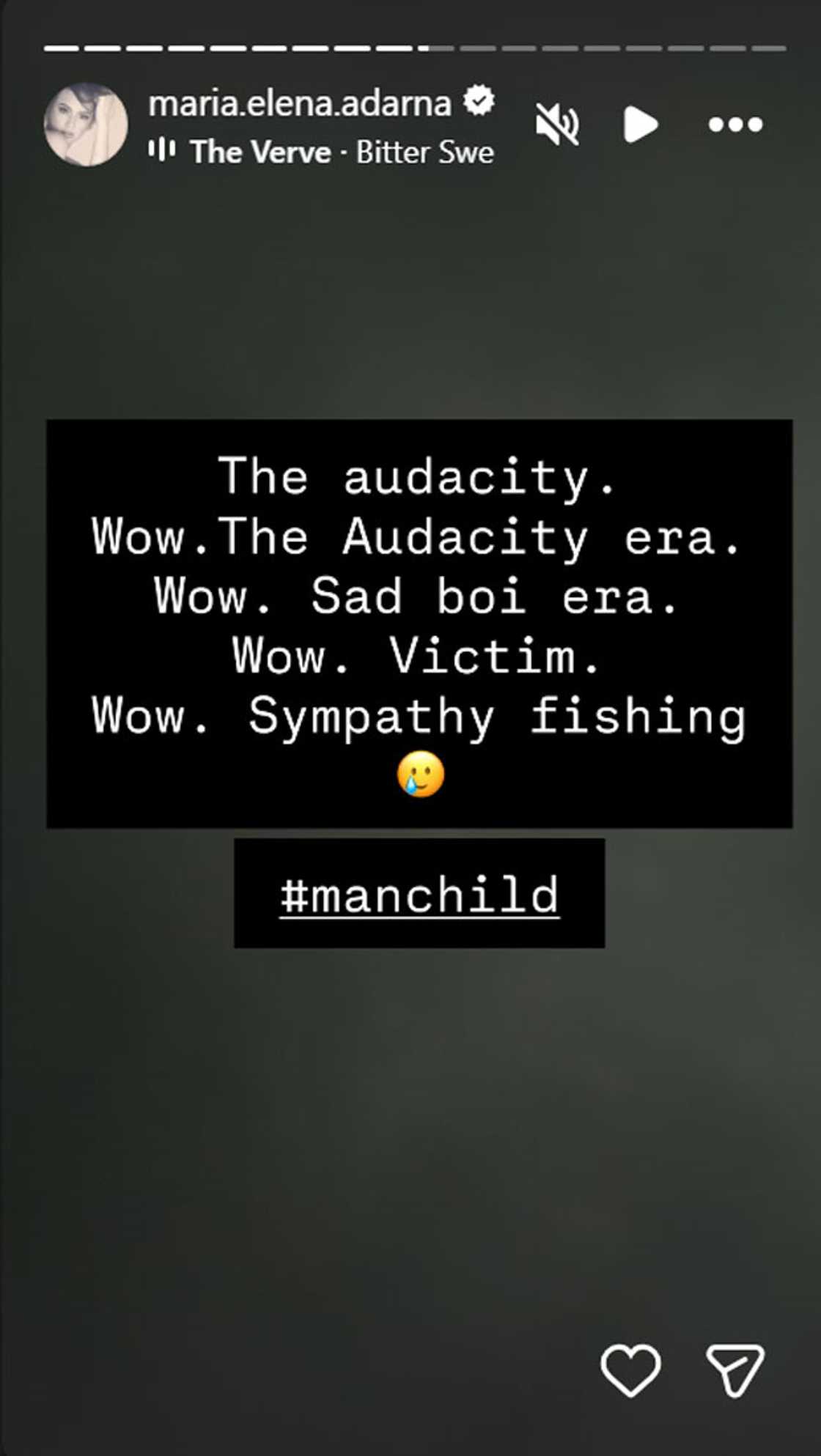Resume story playback
This screenshot has height=1456, width=821.
point(640,125)
